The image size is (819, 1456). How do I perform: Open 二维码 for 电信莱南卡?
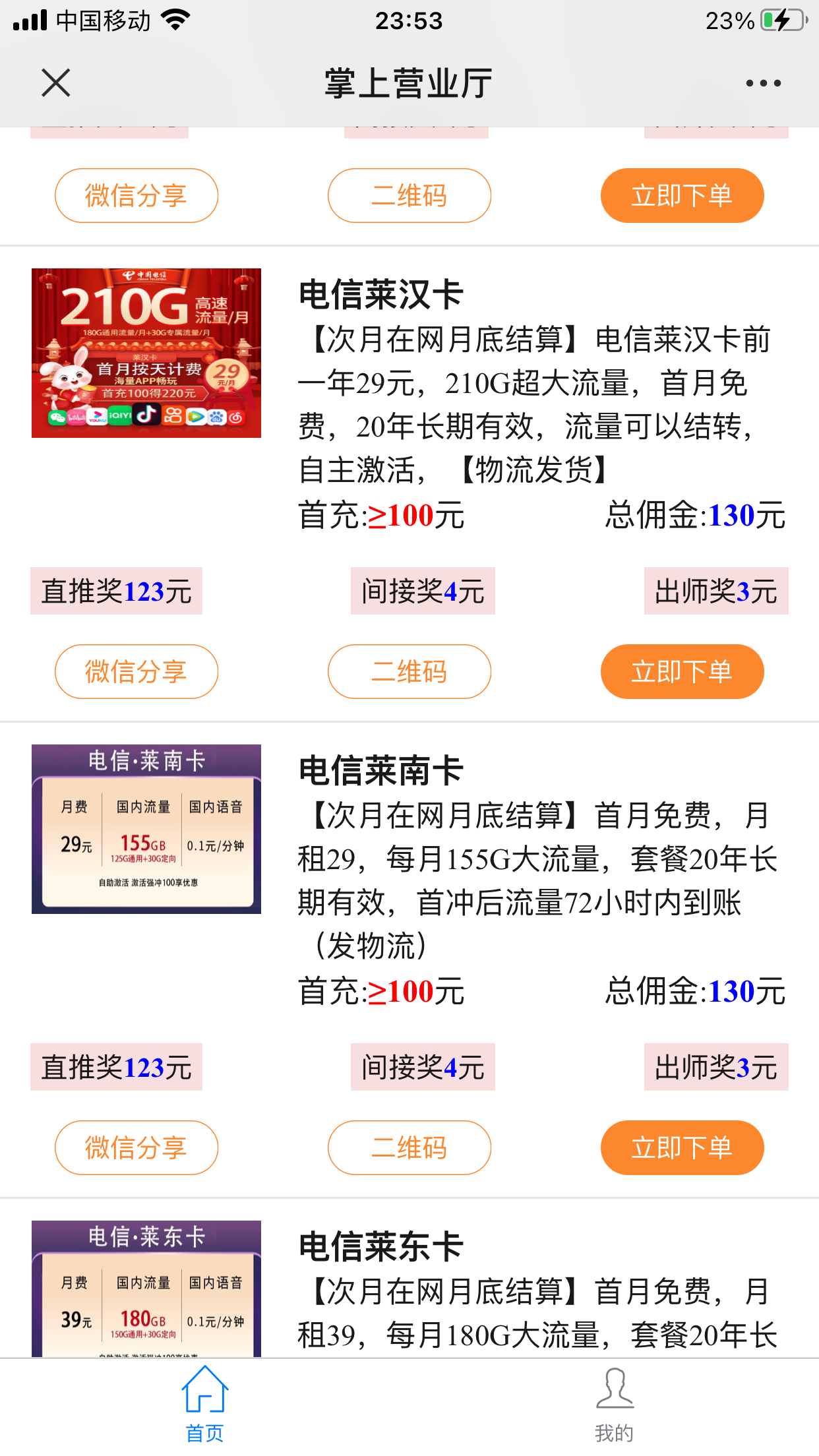(409, 1147)
